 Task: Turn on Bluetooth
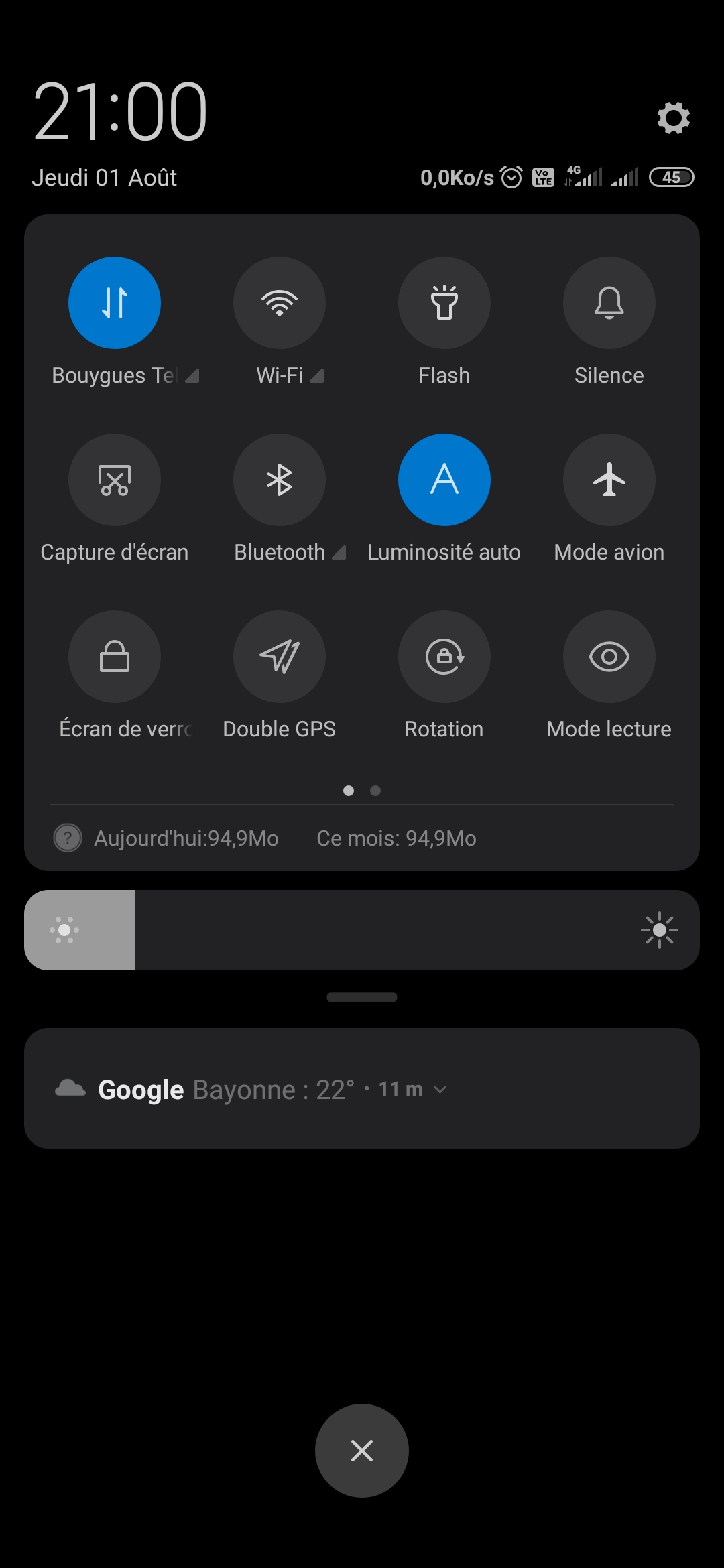click(280, 480)
